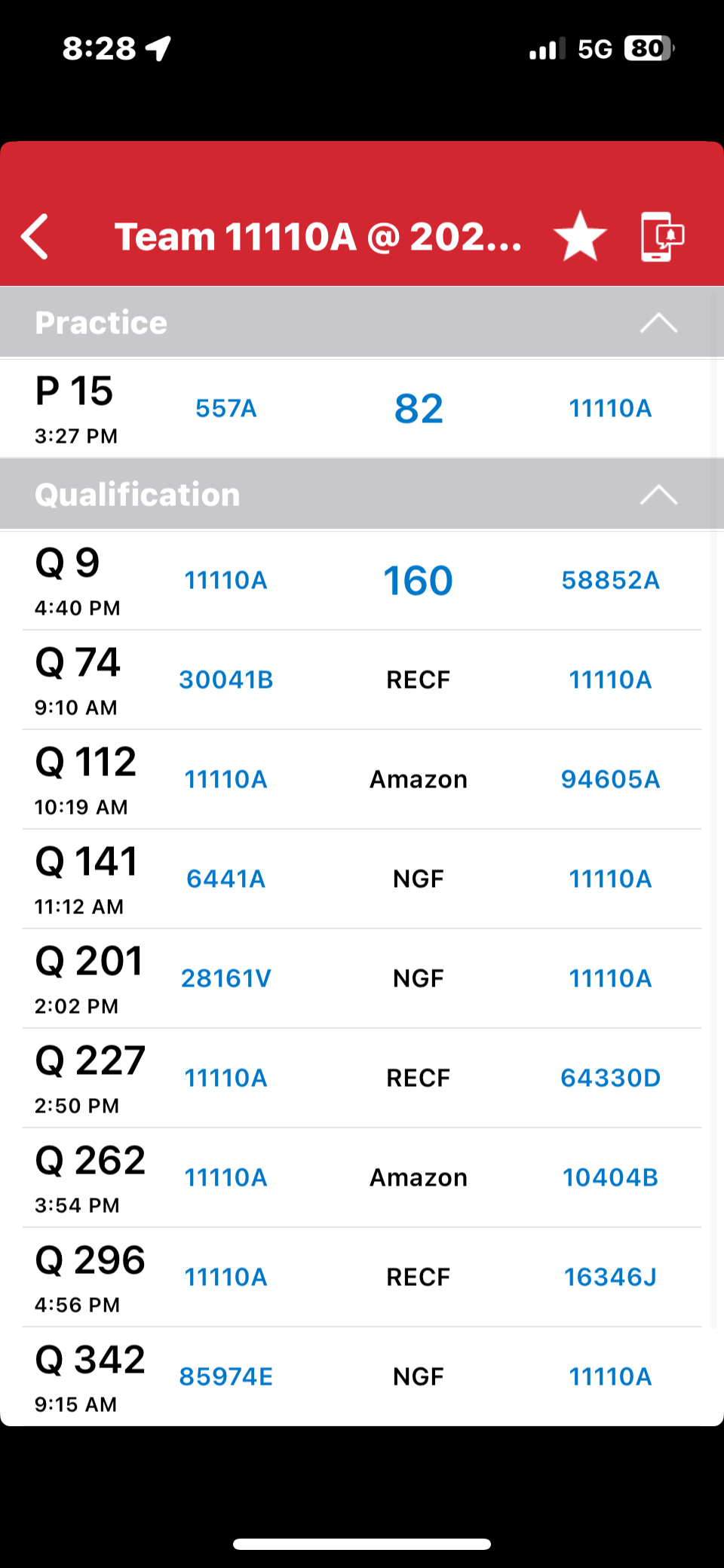Collapse the Practice section
The image size is (724, 1568).
658,323
